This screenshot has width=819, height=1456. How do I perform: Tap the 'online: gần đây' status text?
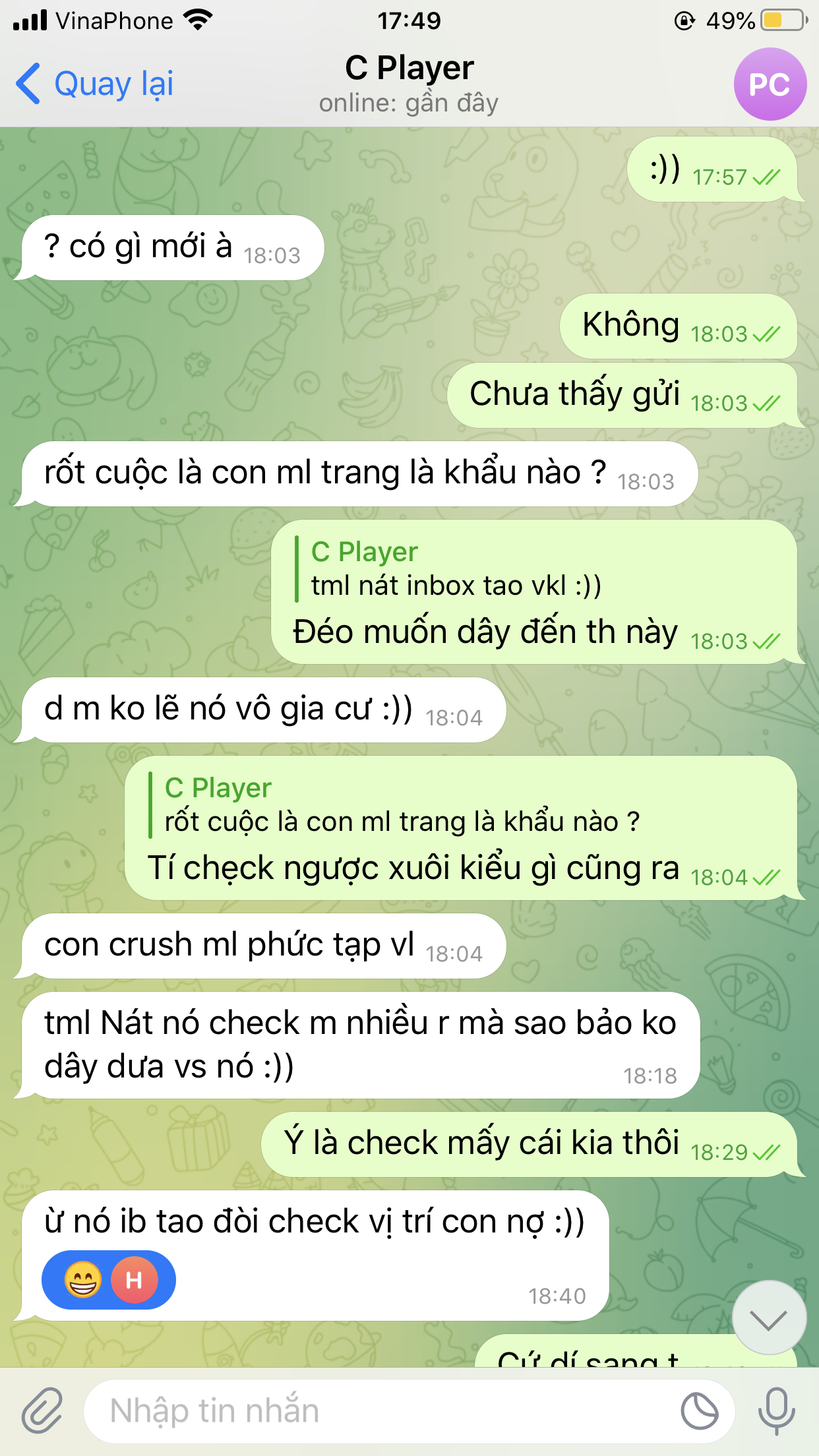click(x=409, y=102)
